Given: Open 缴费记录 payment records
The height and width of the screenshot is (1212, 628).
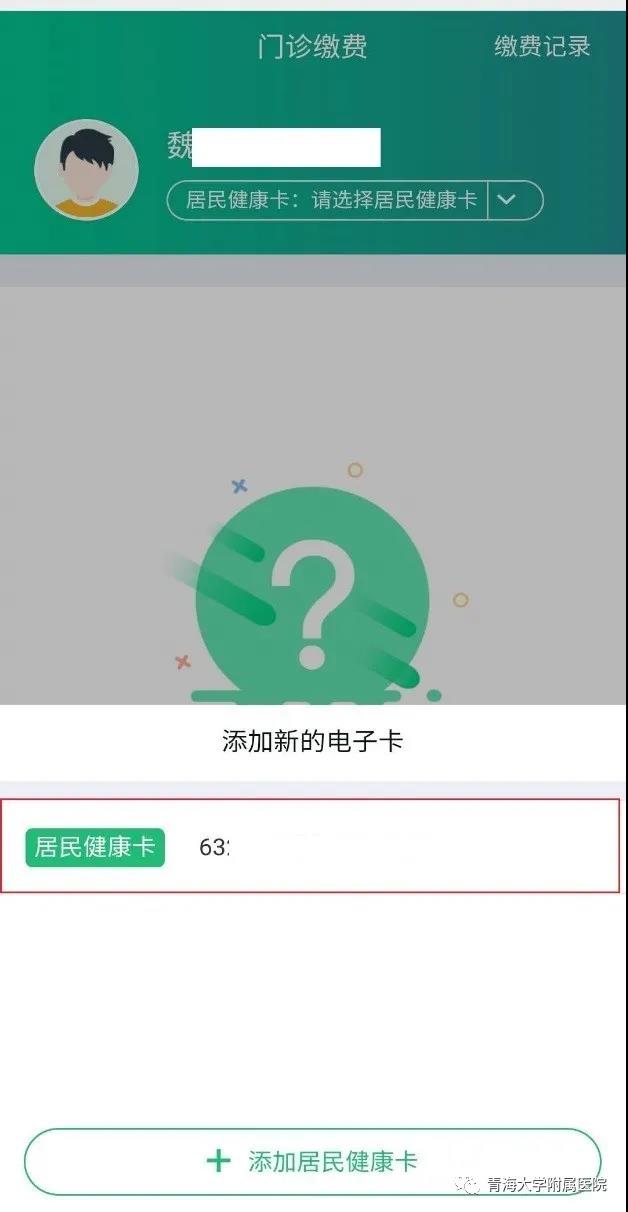Looking at the screenshot, I should [542, 46].
